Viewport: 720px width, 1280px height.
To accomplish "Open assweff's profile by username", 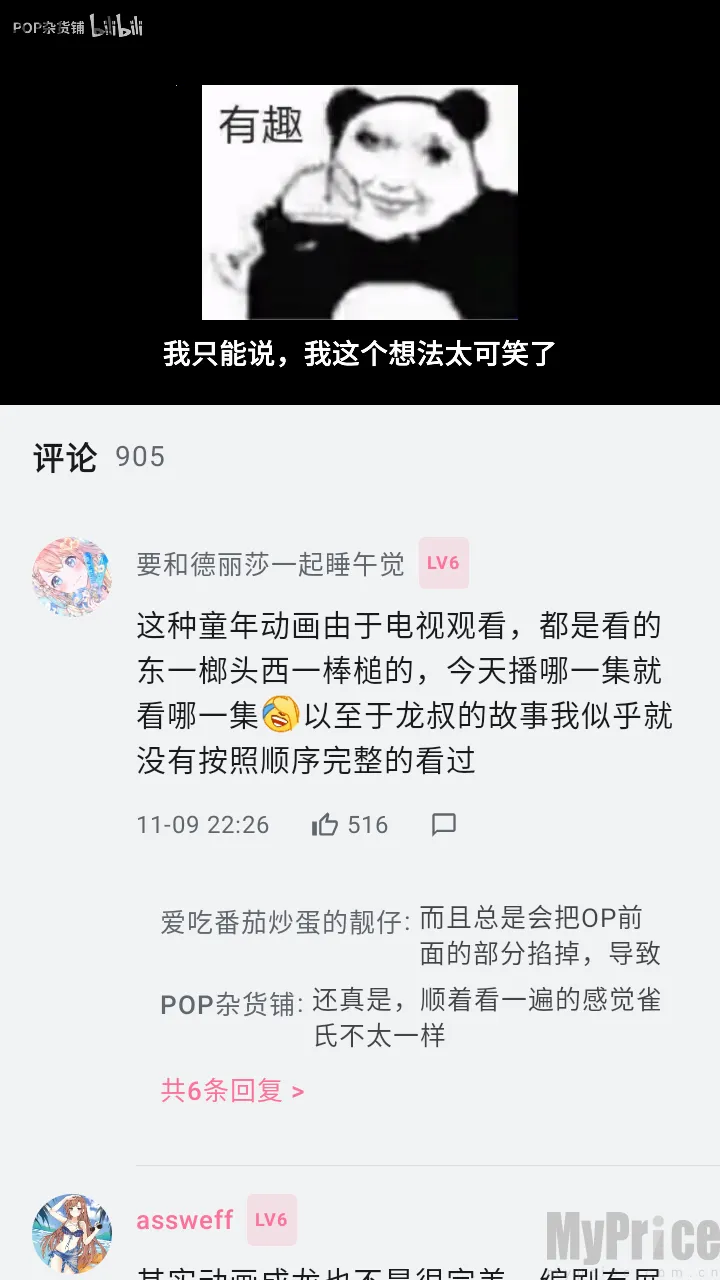I will tap(185, 1220).
